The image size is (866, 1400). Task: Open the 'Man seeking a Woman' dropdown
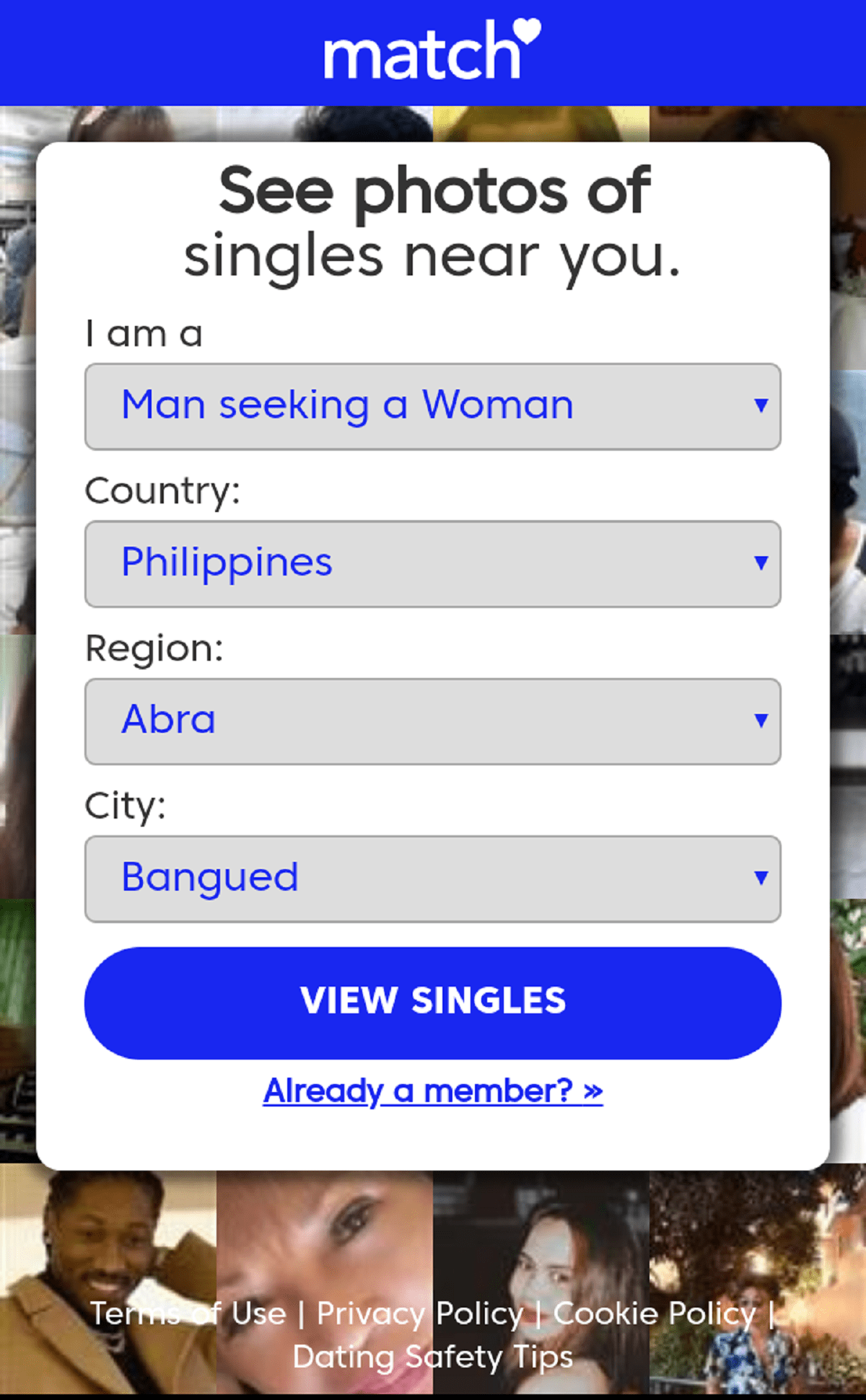(x=432, y=406)
